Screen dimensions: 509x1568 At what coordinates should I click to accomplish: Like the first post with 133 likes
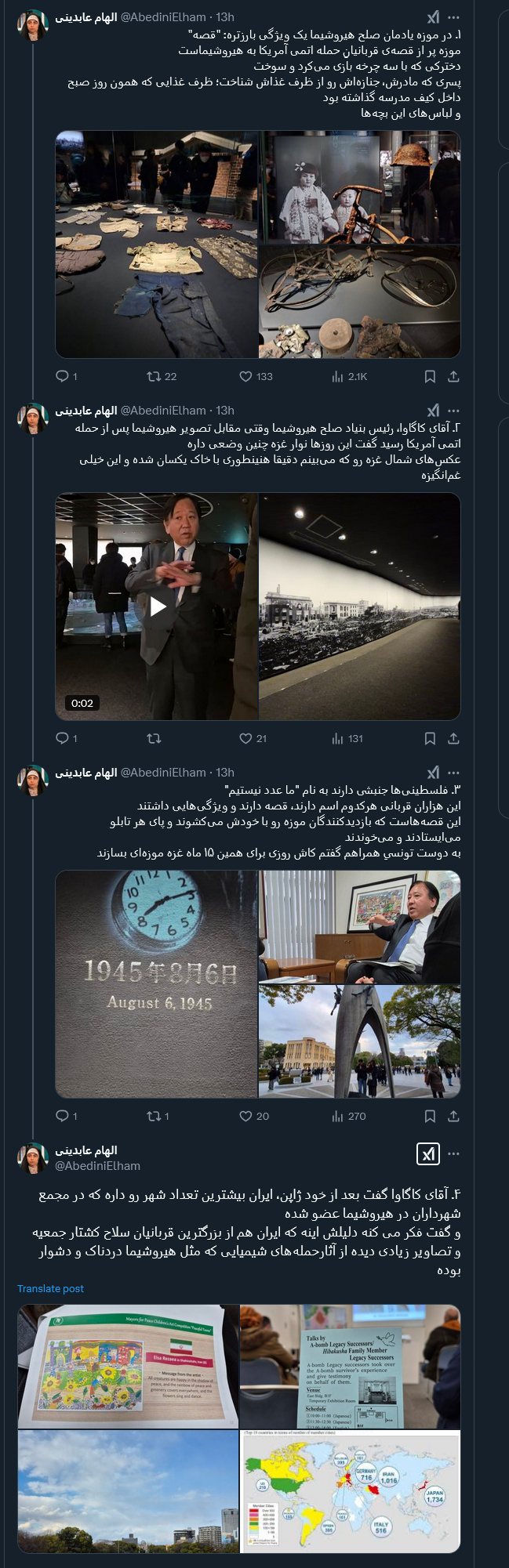click(246, 376)
